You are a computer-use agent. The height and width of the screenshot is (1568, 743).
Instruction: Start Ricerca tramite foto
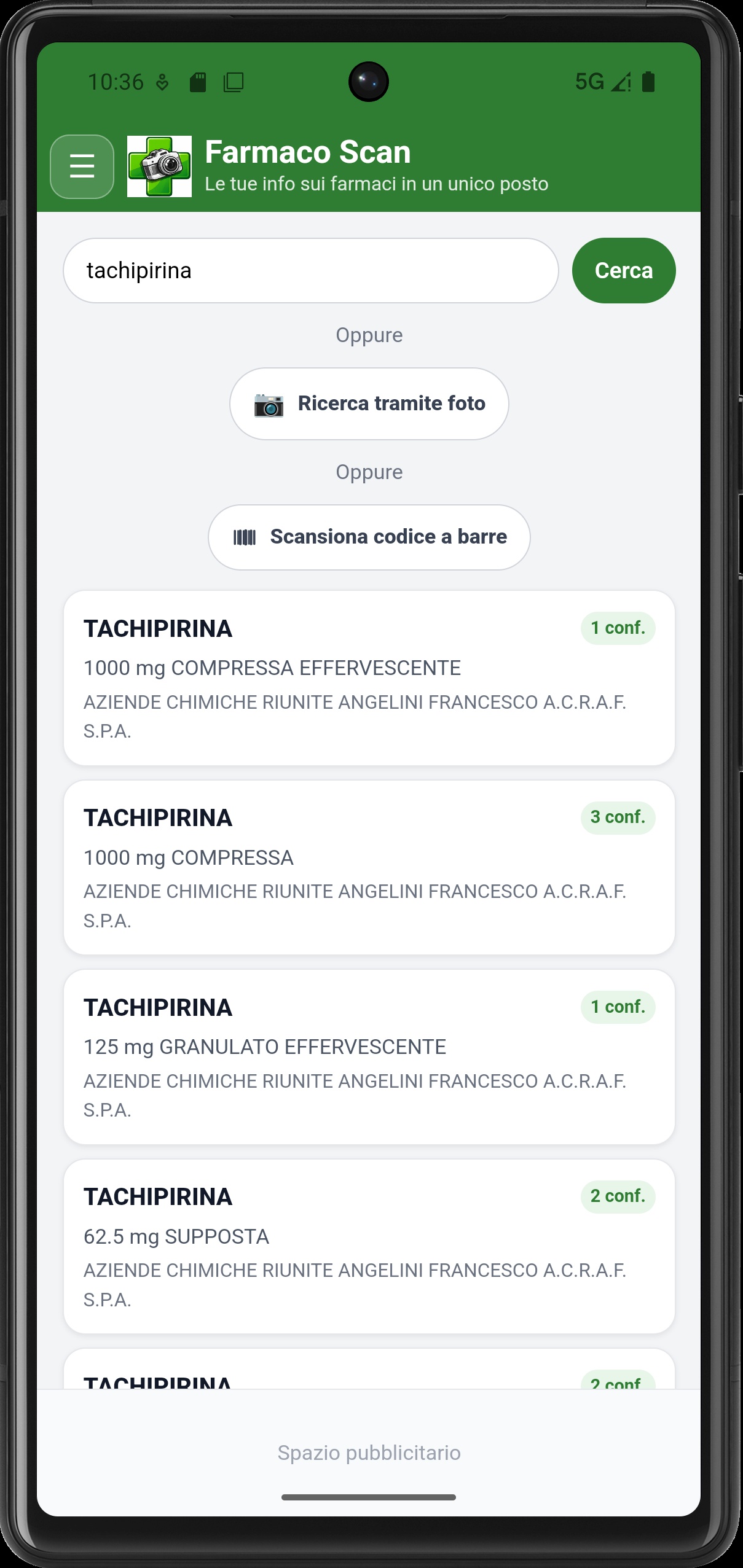click(369, 404)
